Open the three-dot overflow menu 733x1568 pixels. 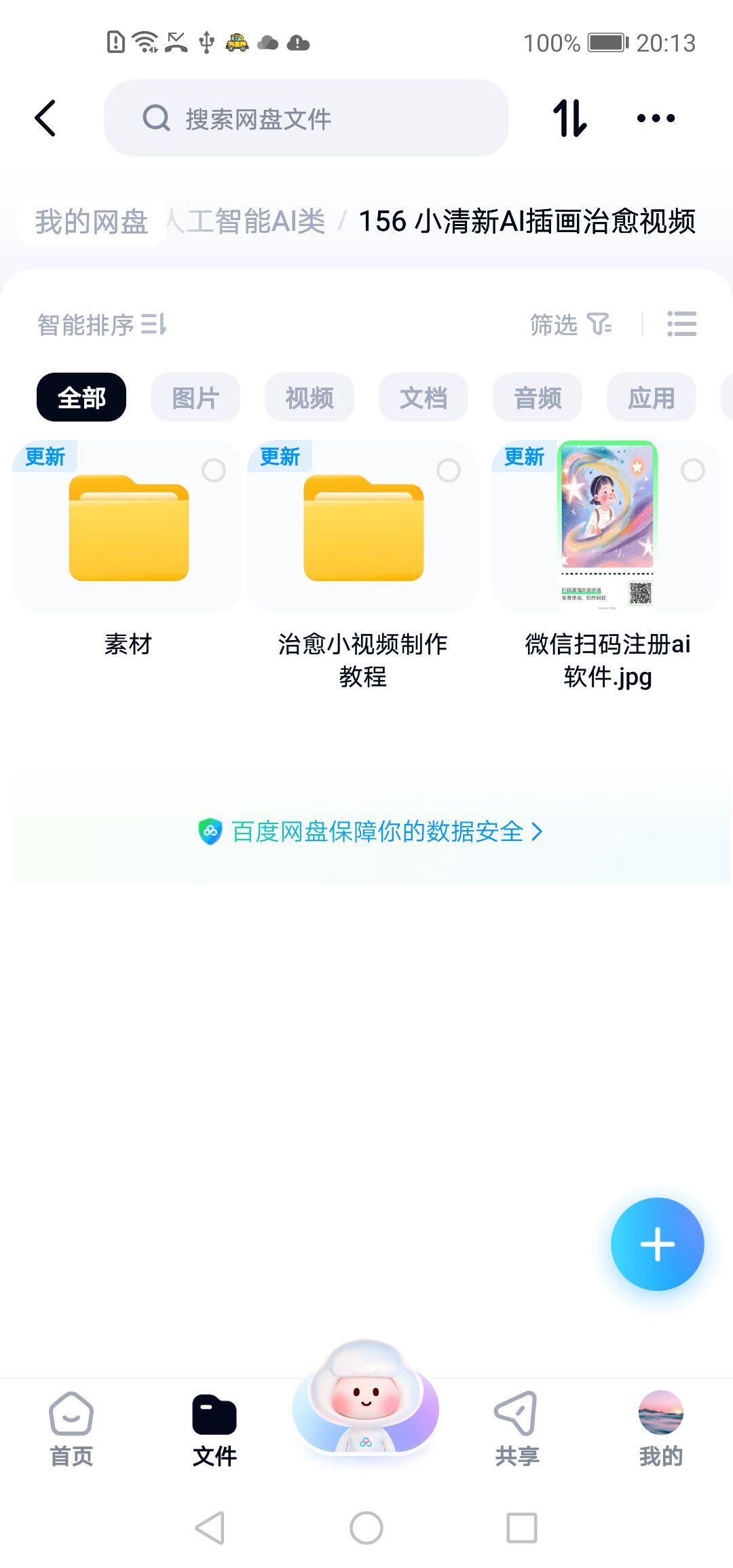656,119
